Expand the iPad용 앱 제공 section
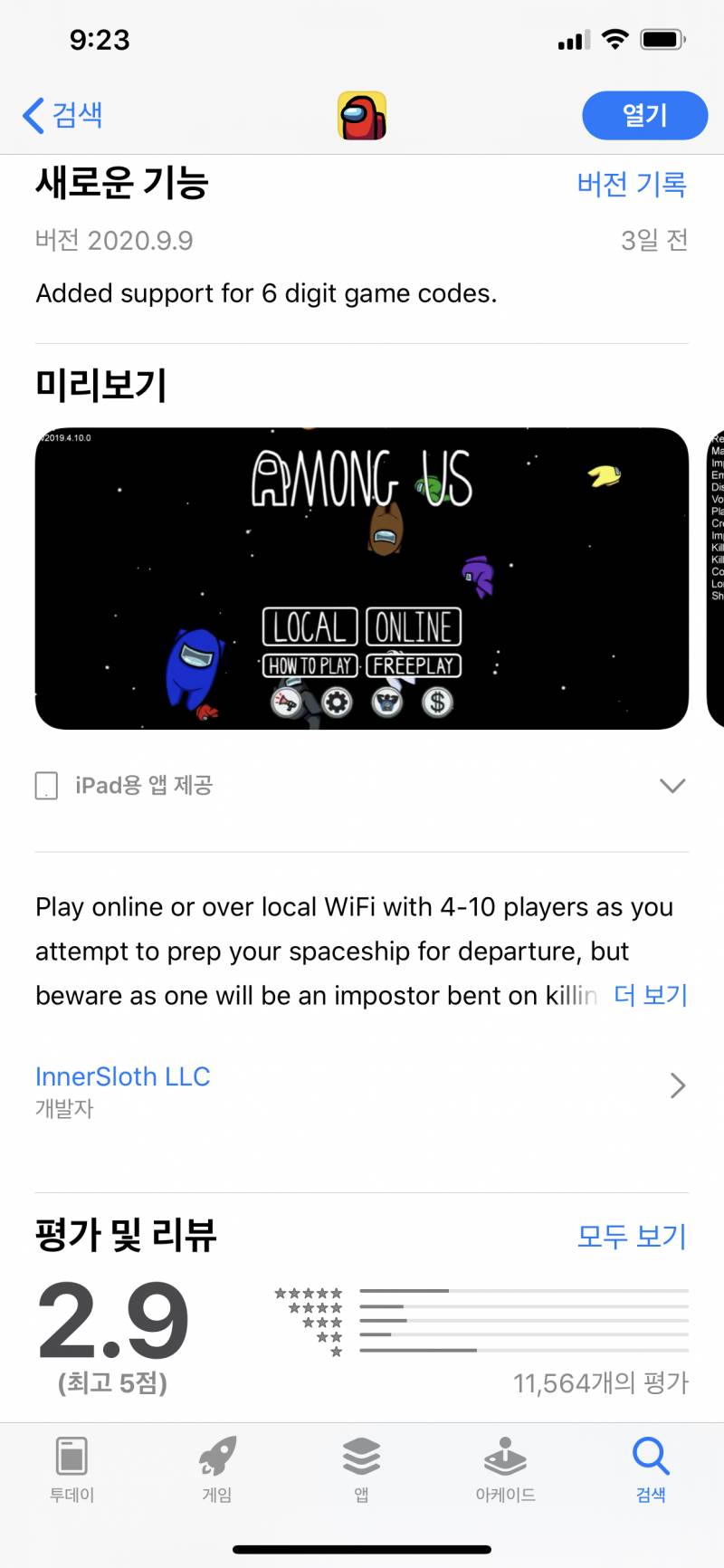The width and height of the screenshot is (724, 1568). point(672,785)
